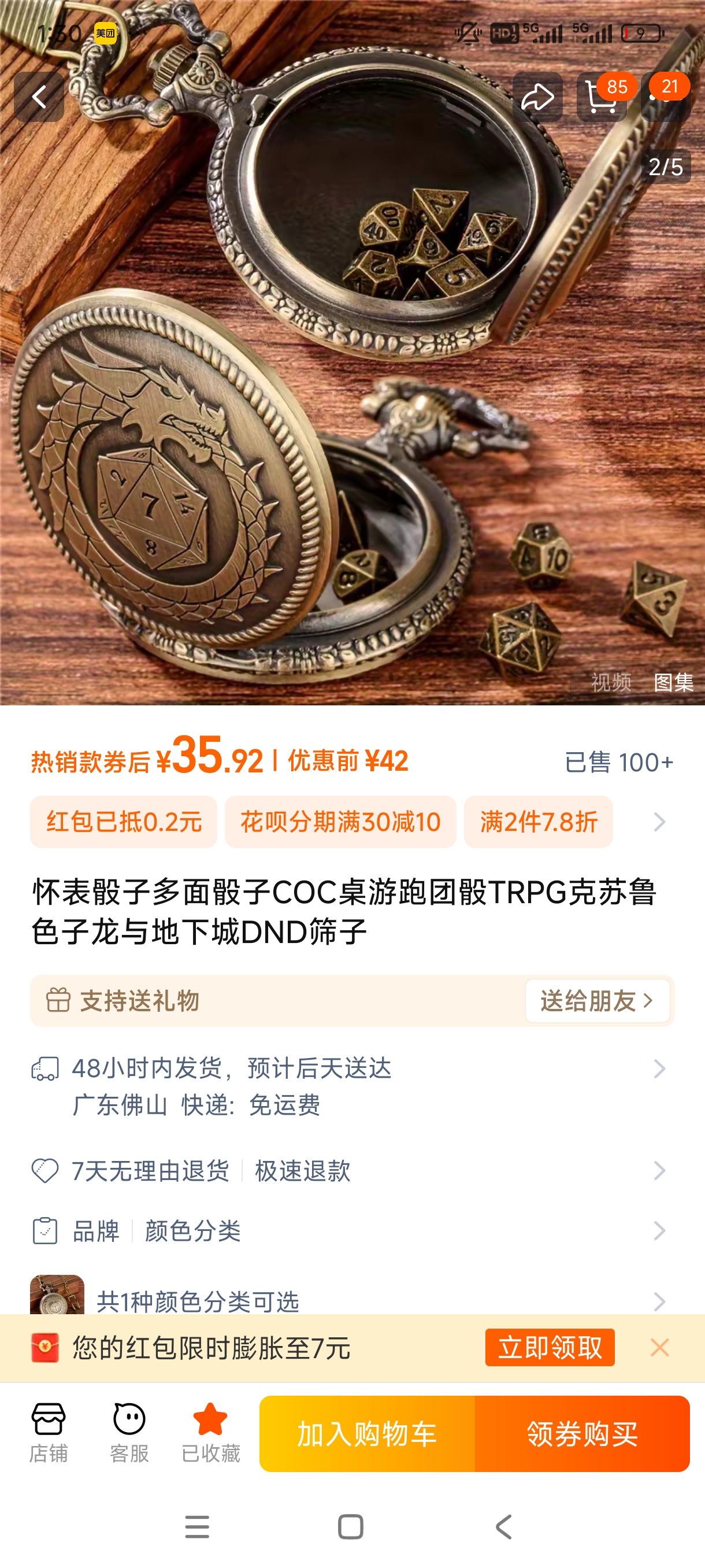Open shipping details for 48小时内发货

pos(352,1086)
